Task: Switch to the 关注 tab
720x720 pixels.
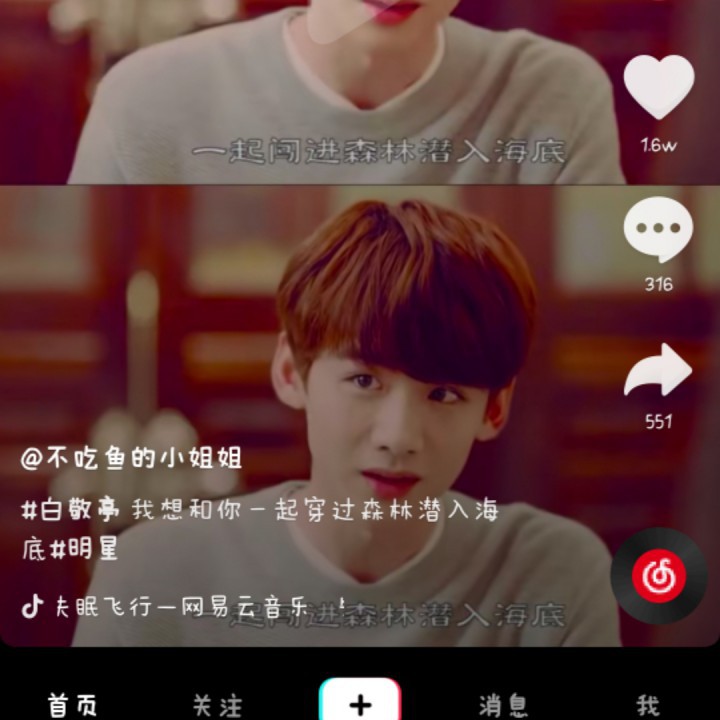Action: pos(217,705)
